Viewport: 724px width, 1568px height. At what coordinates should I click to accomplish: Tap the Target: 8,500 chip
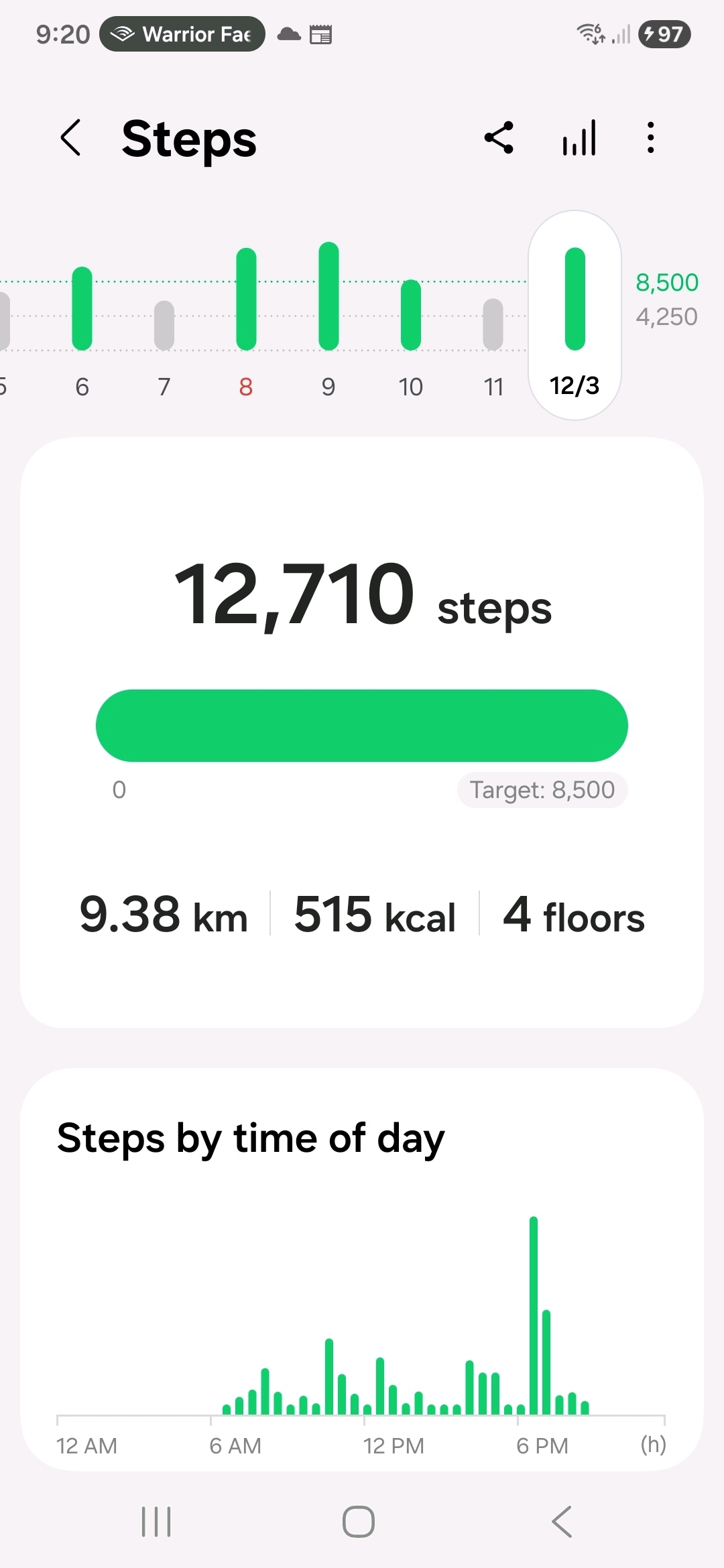(542, 790)
